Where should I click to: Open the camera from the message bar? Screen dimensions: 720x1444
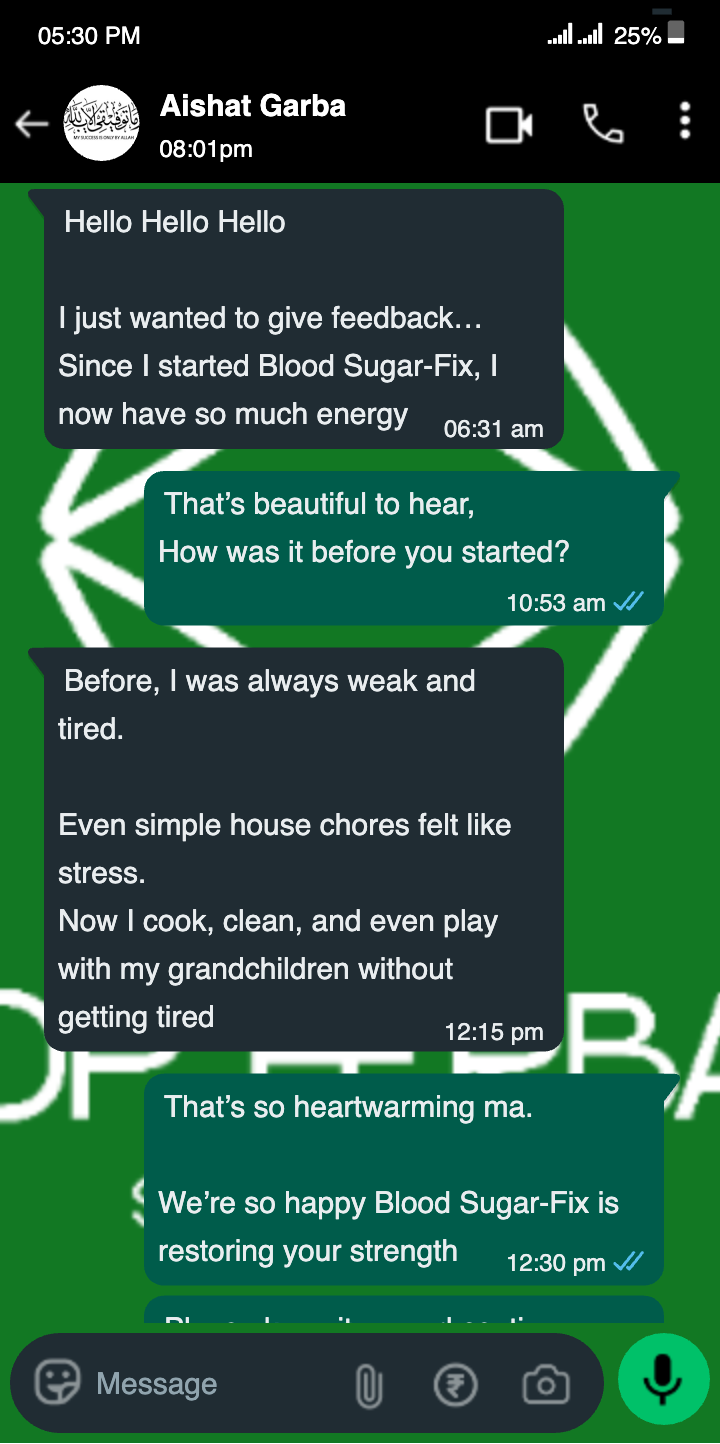[546, 1385]
